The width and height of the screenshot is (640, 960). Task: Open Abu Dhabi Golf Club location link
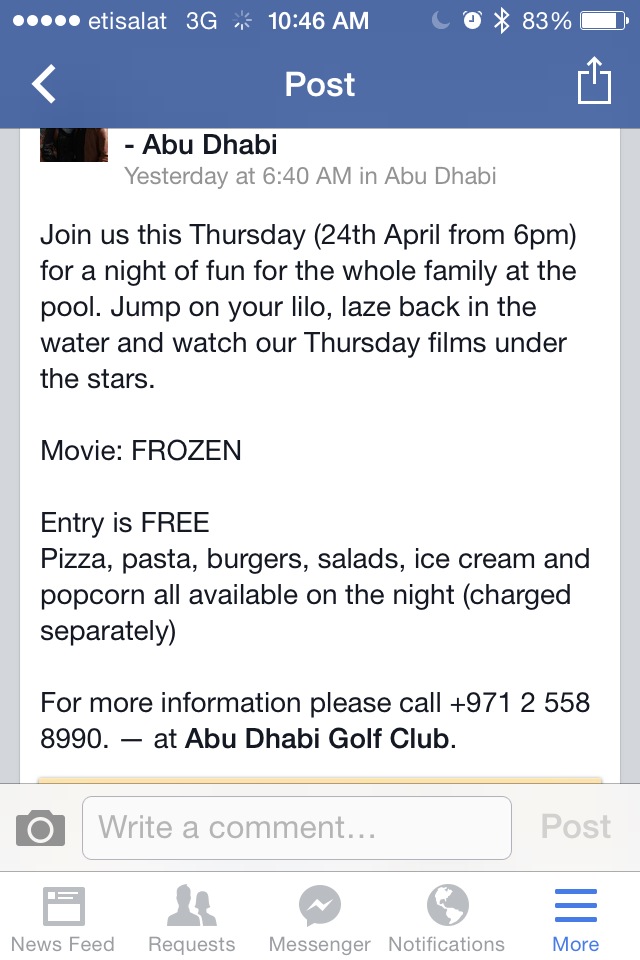[317, 740]
